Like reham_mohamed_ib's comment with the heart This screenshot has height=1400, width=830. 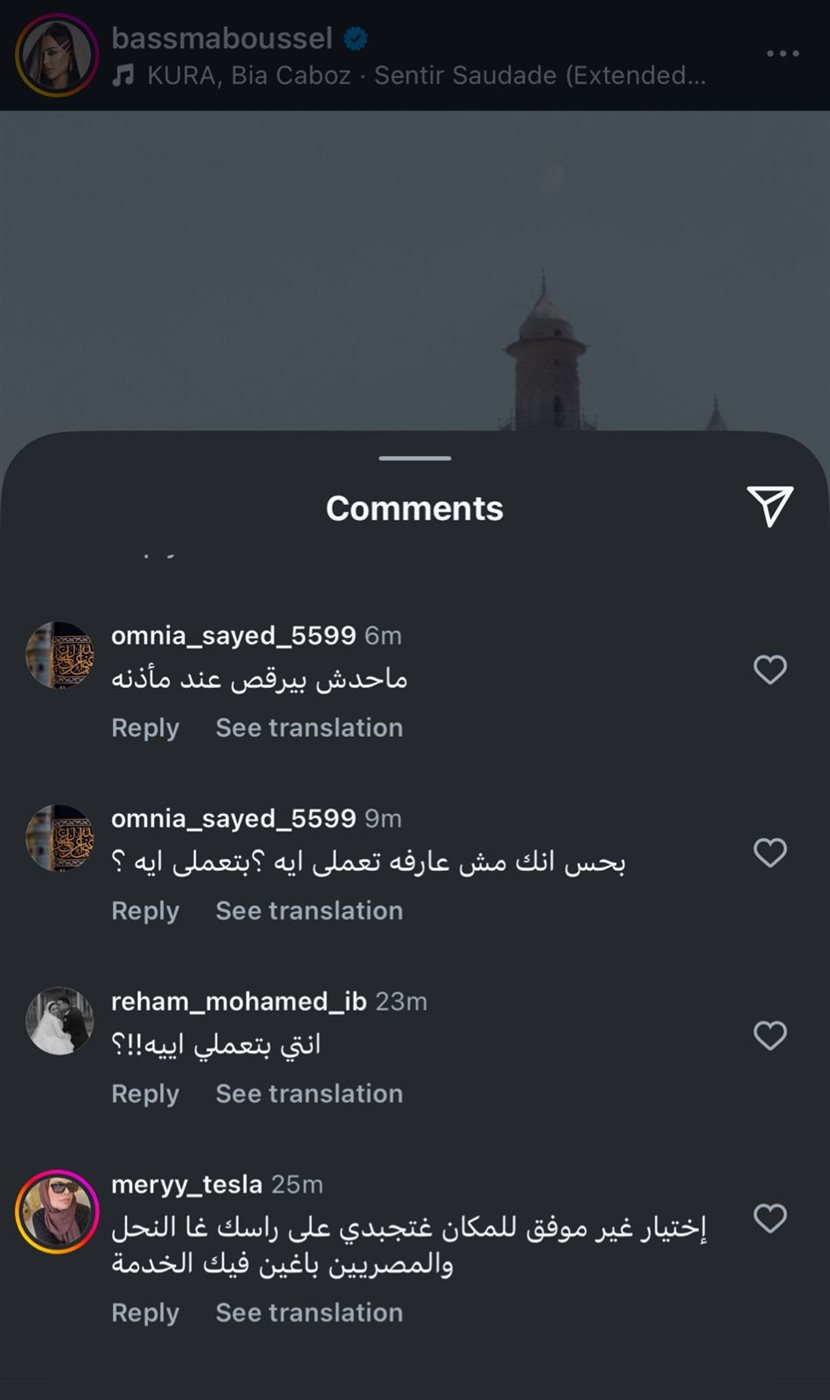click(x=770, y=1037)
